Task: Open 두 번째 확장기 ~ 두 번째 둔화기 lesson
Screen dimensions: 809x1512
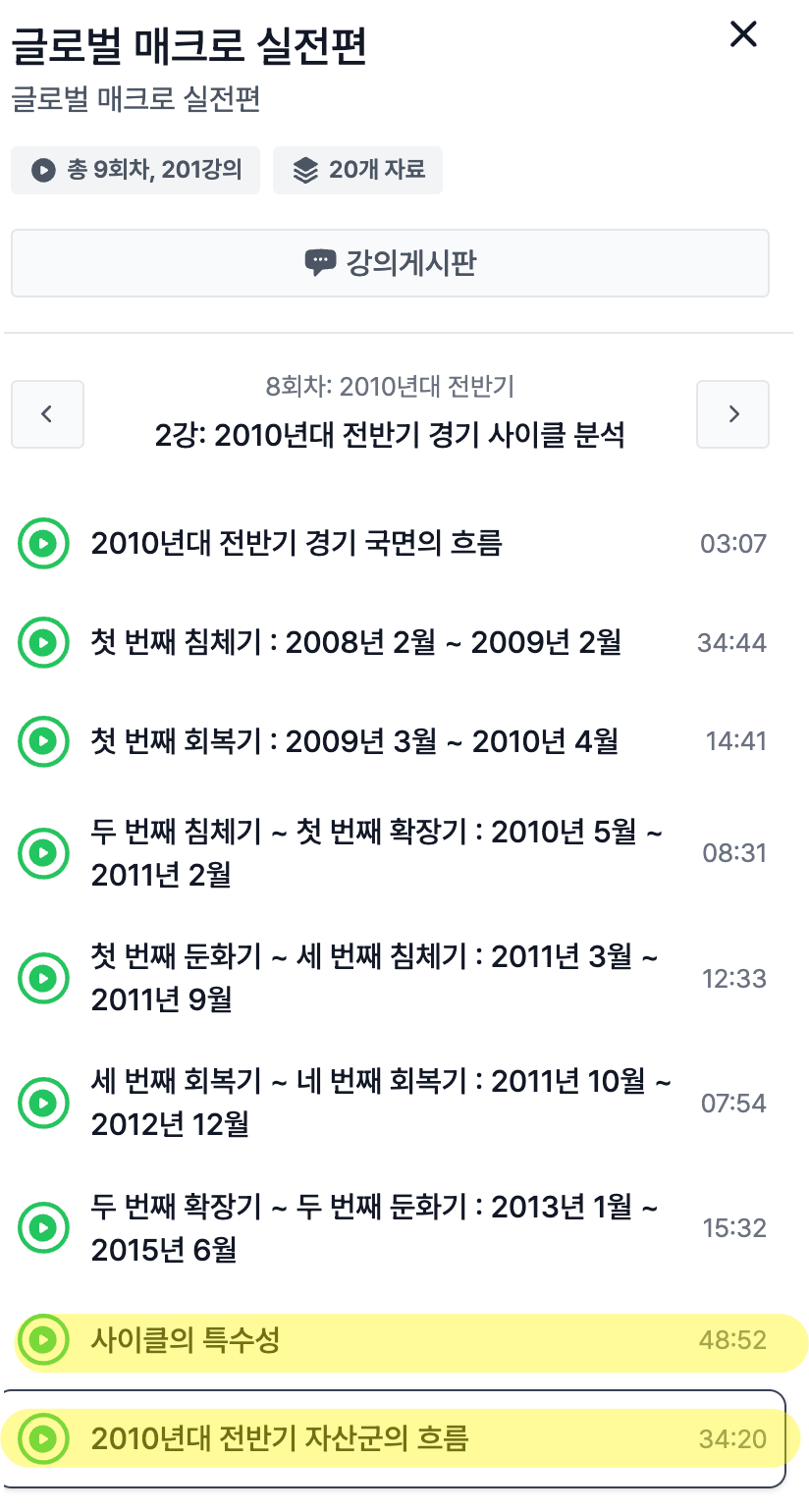Action: pyautogui.click(x=374, y=1227)
